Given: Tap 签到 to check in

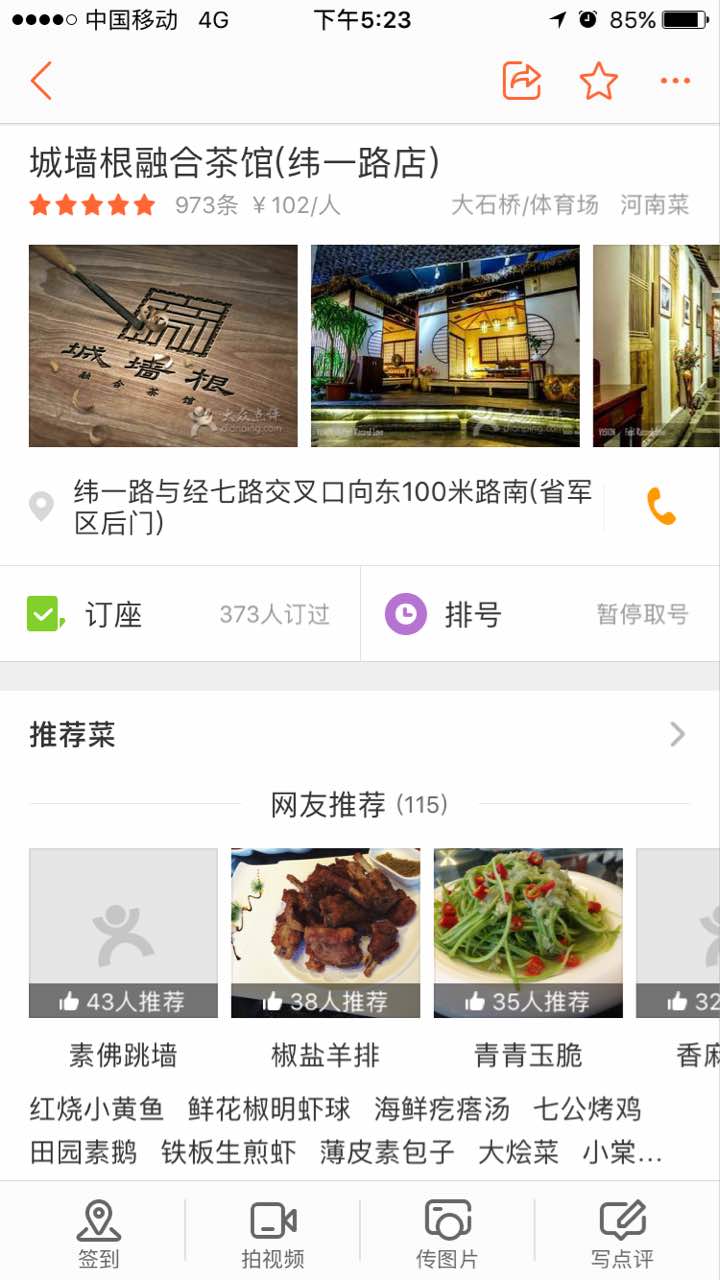Looking at the screenshot, I should (x=98, y=1234).
